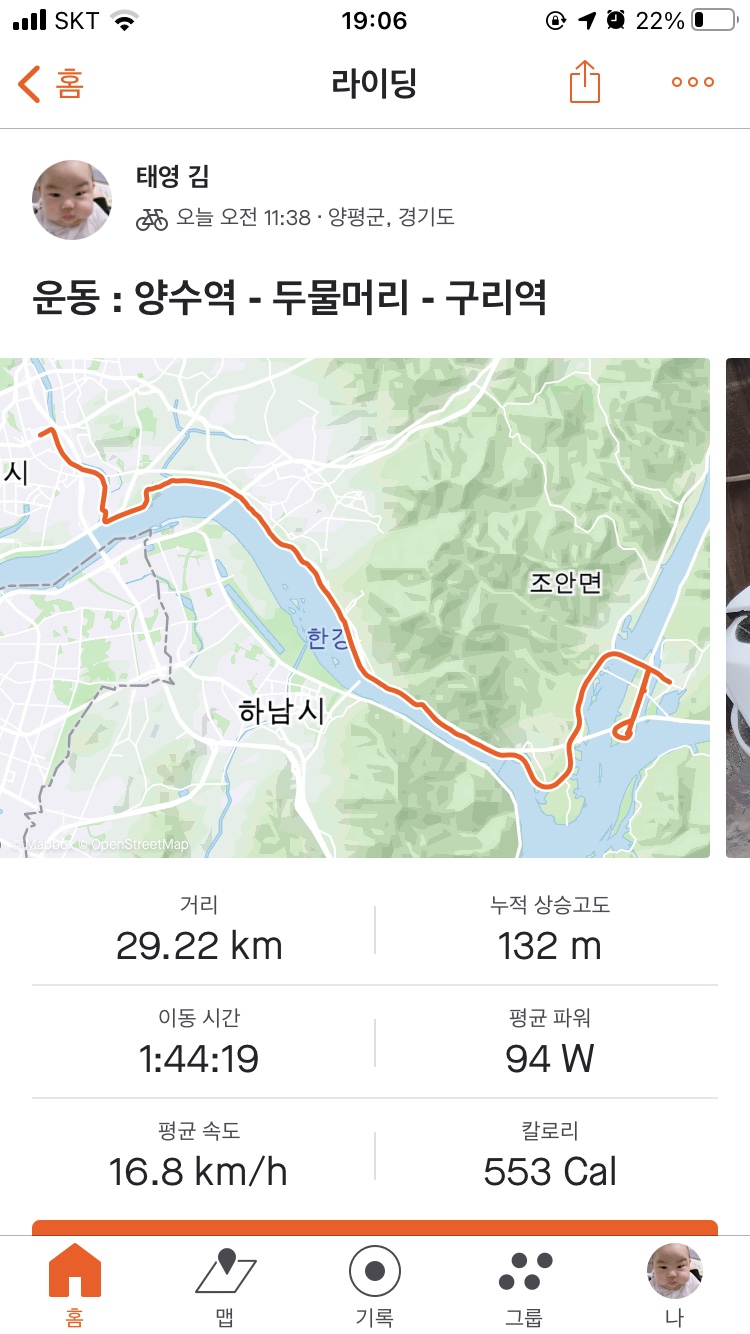Viewport: 750px width, 1334px height.
Task: Open the 나 profile tab
Action: click(x=675, y=1285)
